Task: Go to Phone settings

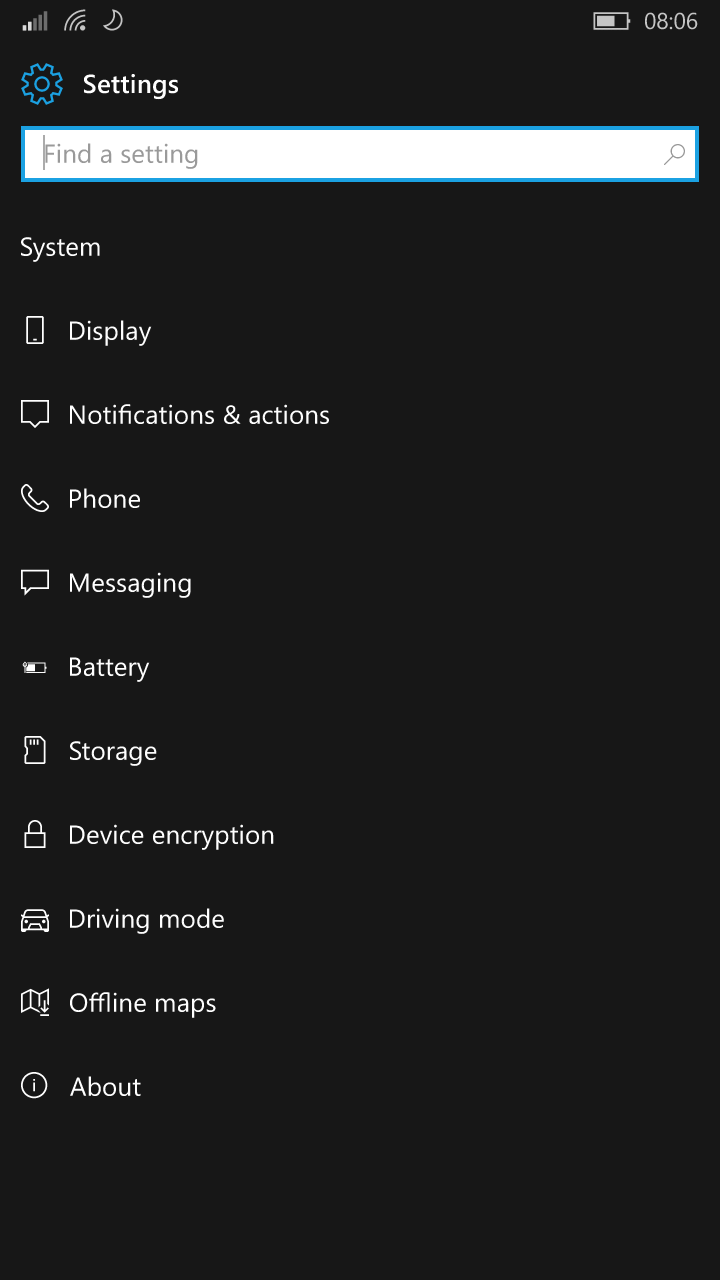Action: [x=360, y=499]
